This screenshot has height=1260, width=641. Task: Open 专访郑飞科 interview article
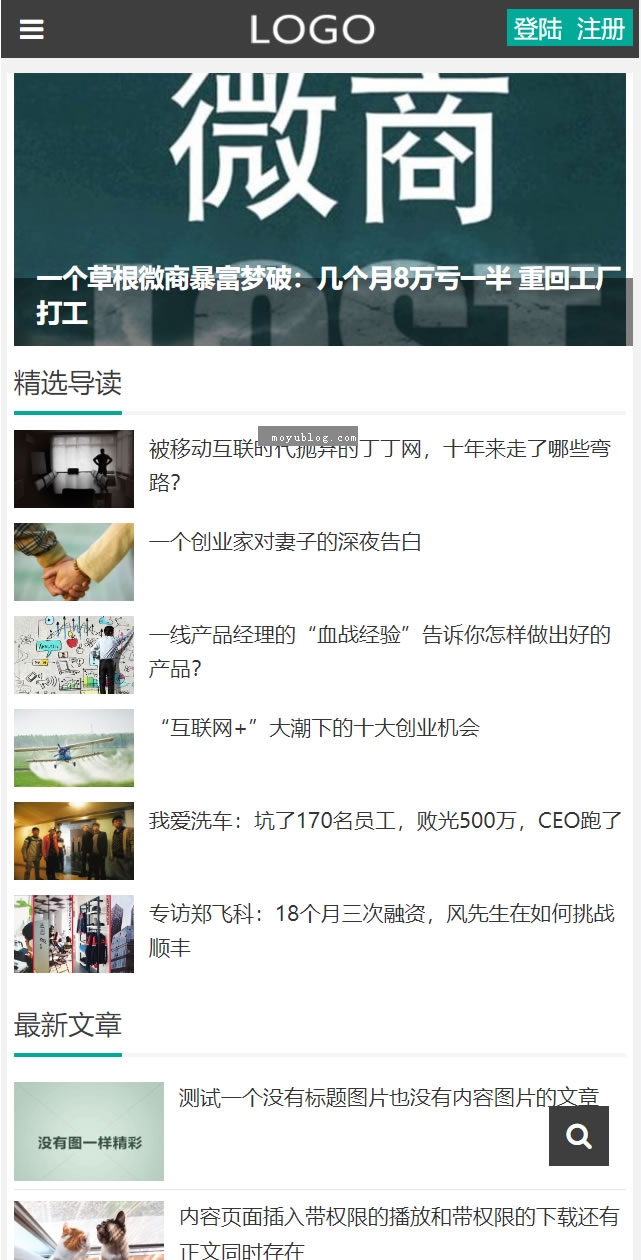coord(381,931)
